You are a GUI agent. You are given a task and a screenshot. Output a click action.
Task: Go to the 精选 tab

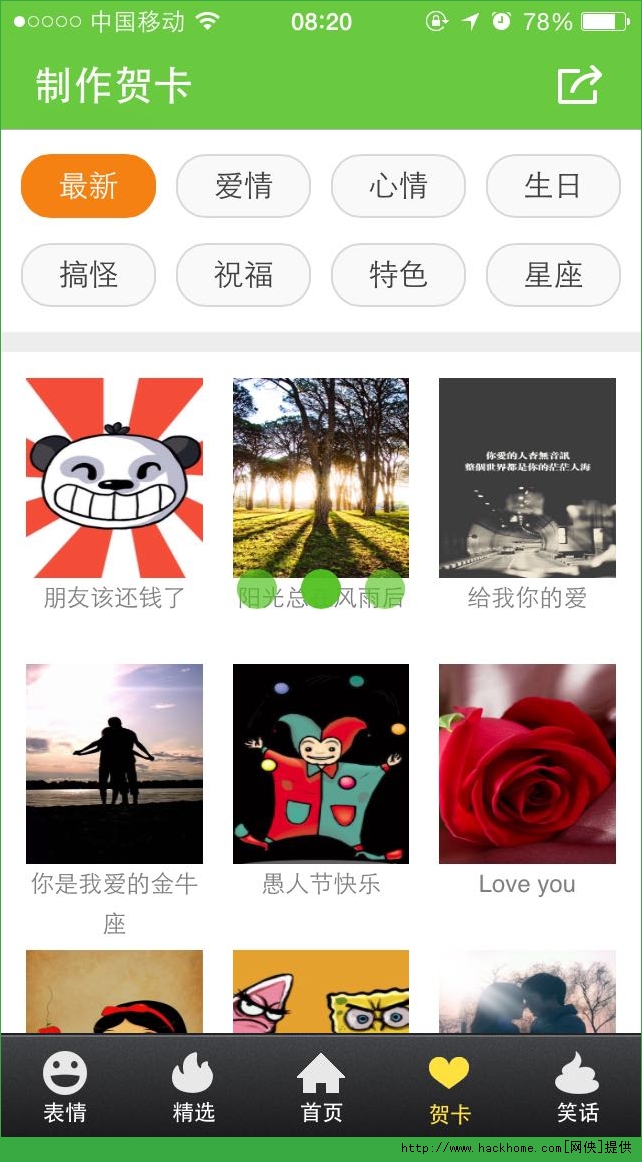193,1086
